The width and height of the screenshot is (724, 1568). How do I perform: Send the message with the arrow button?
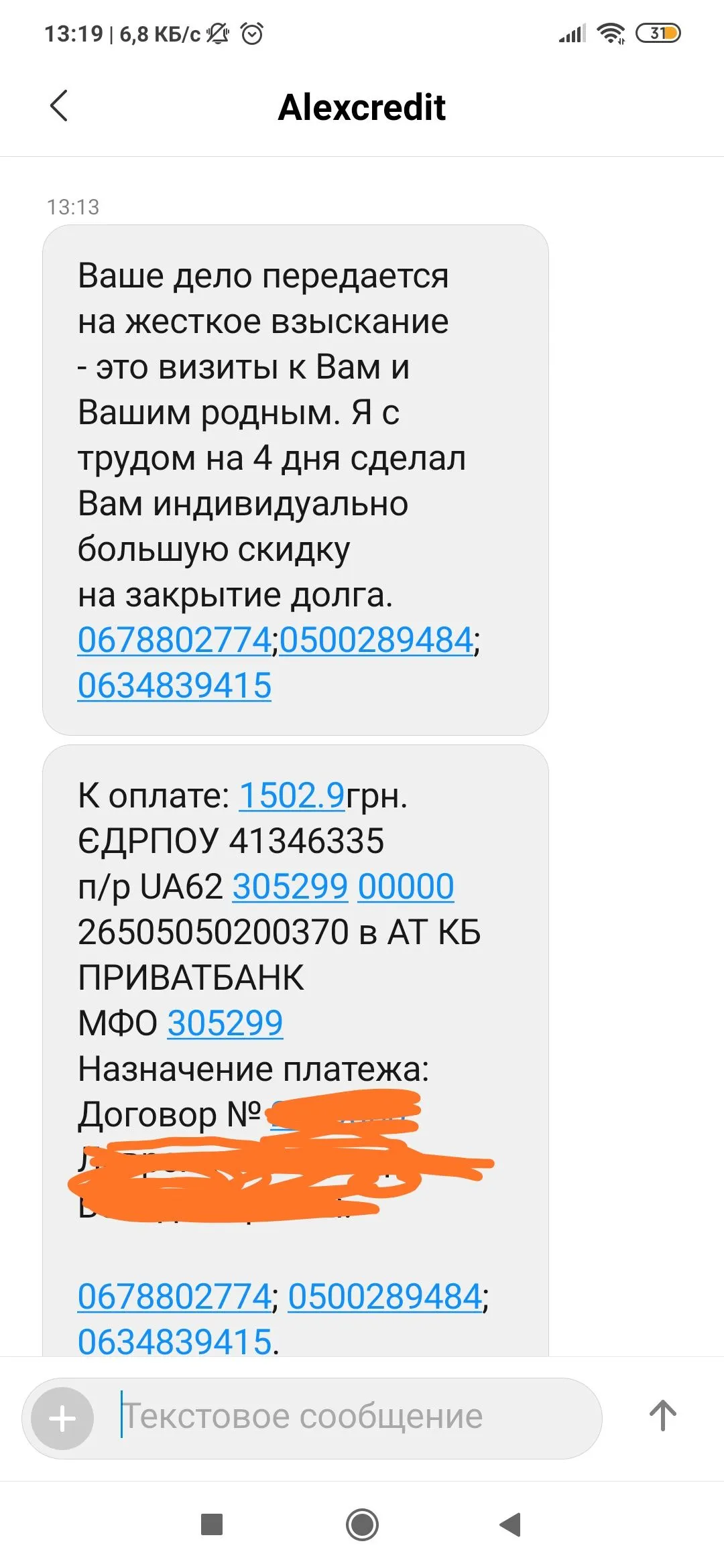pos(662,1416)
